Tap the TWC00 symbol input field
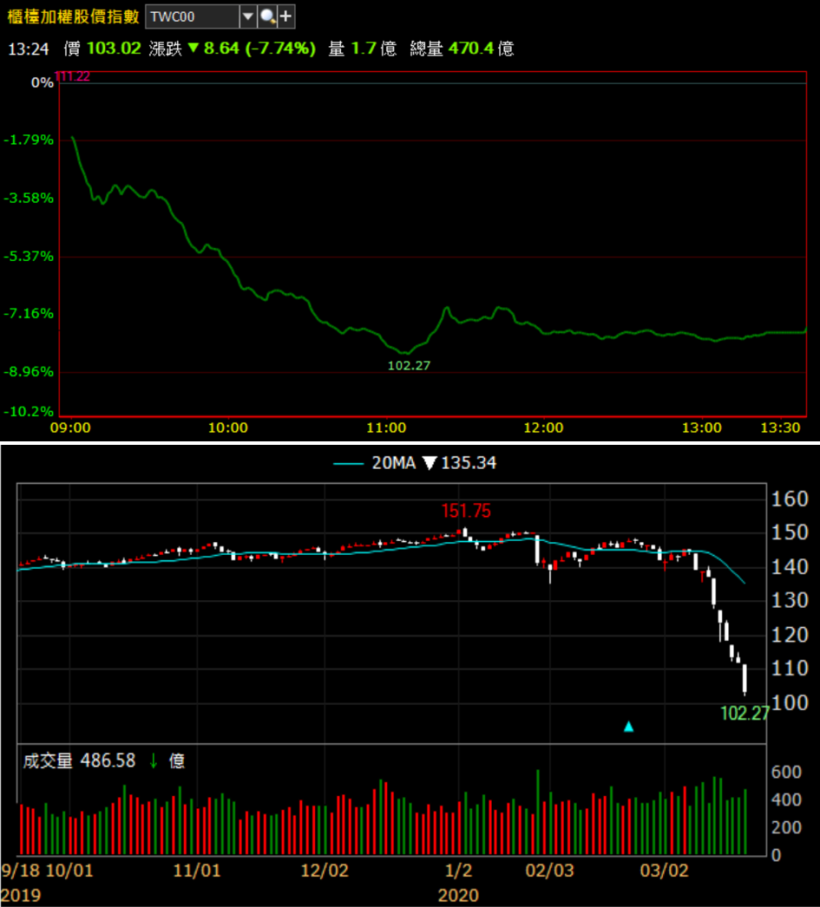 [x=192, y=17]
